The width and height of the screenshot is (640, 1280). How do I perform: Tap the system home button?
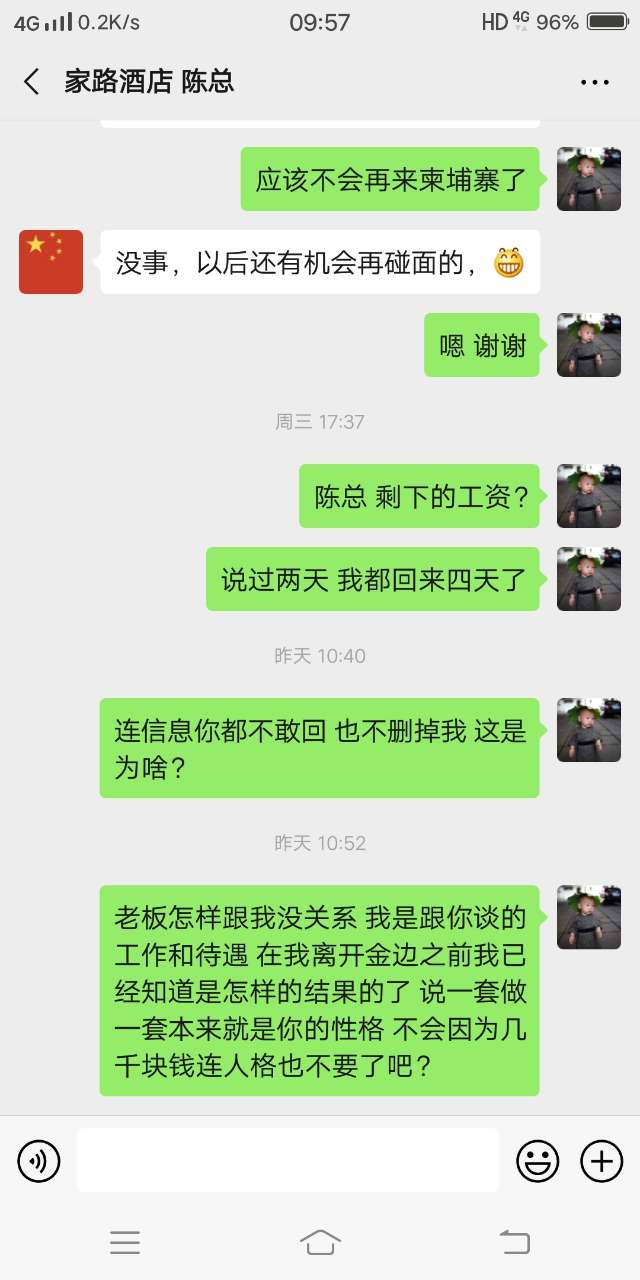320,1243
